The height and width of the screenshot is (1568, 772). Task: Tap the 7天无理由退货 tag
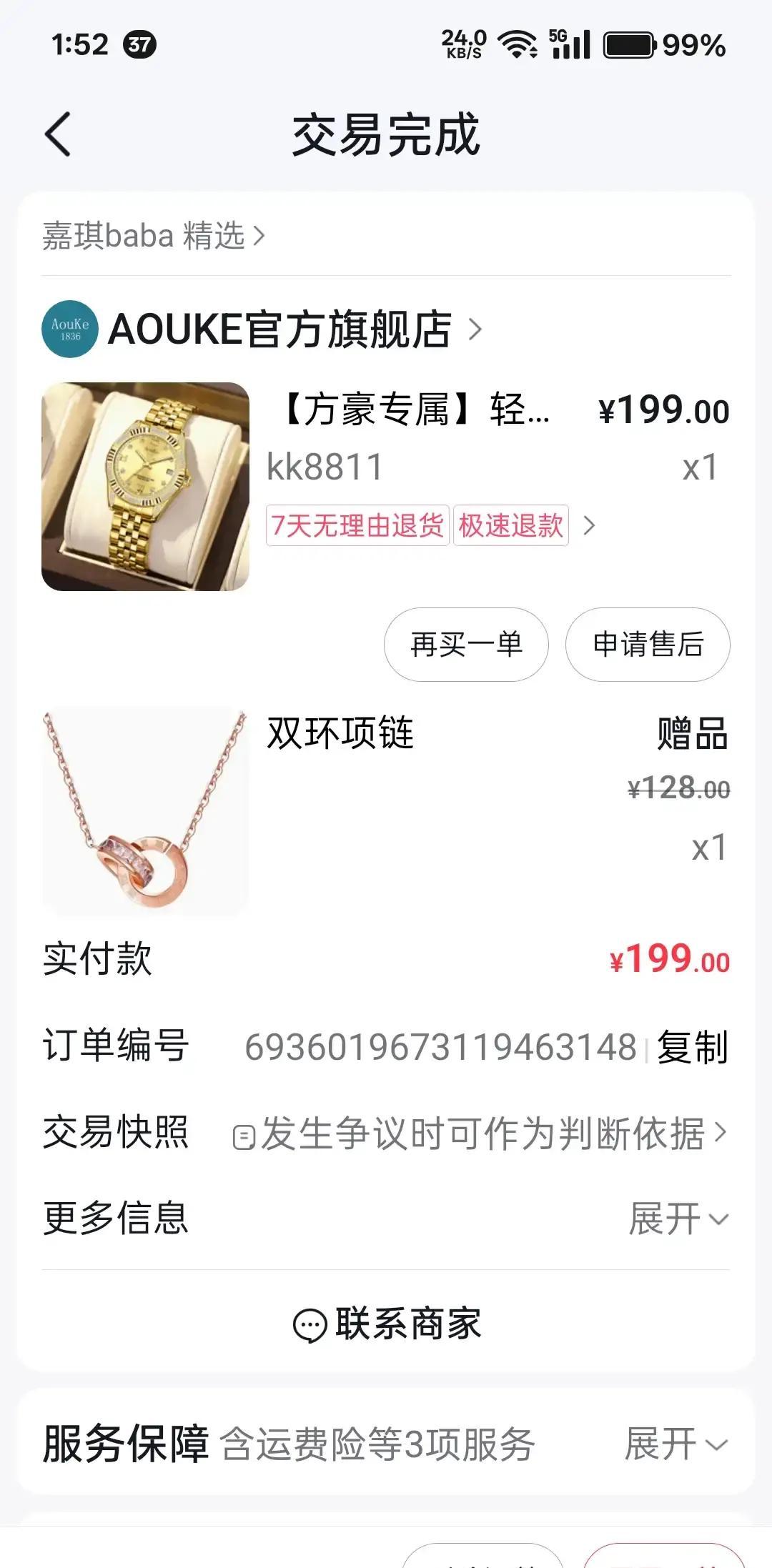pos(357,527)
